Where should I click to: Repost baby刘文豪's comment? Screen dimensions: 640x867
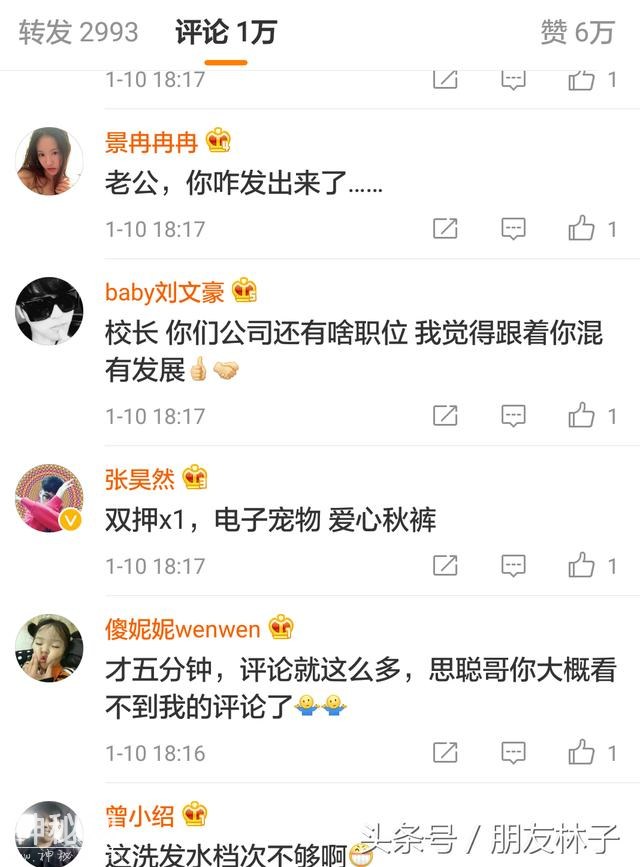(x=445, y=415)
